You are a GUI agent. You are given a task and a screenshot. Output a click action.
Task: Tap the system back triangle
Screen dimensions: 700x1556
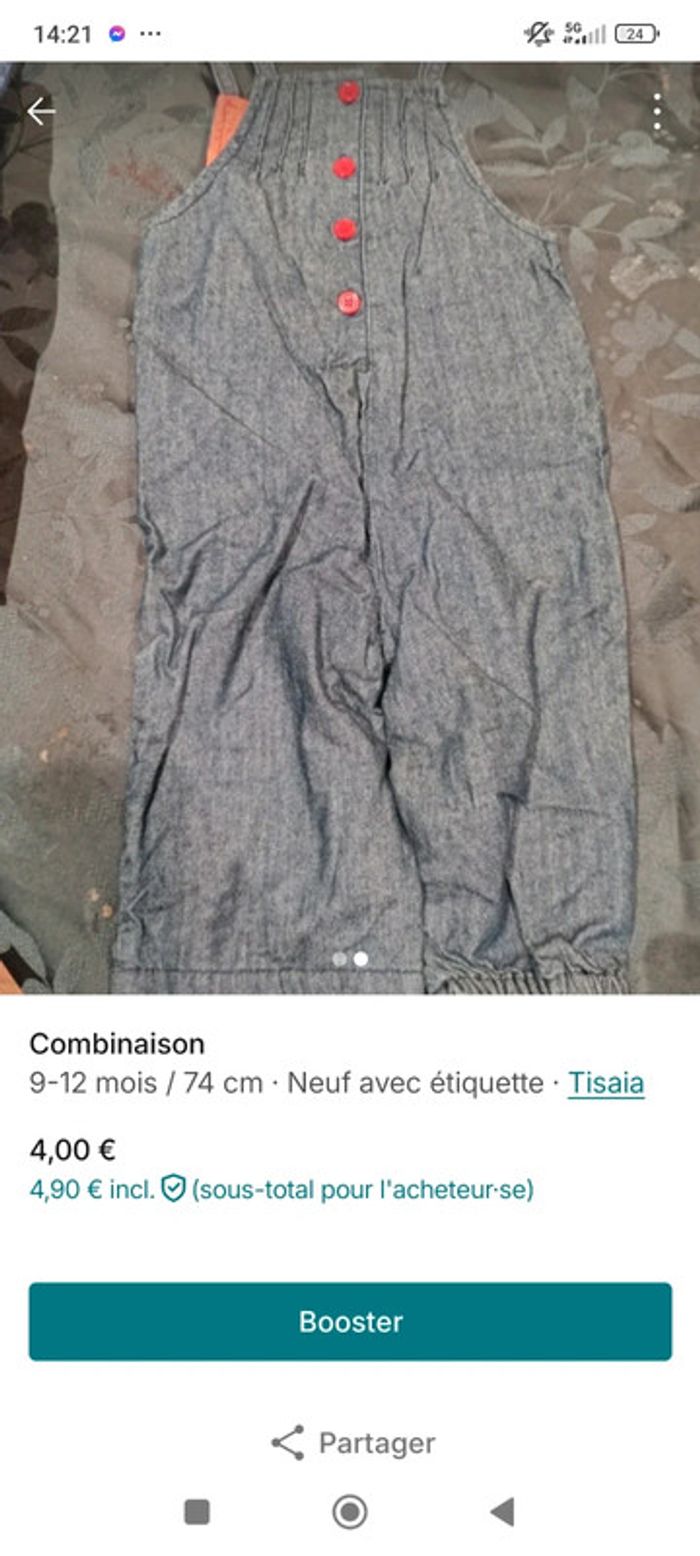[x=502, y=1512]
